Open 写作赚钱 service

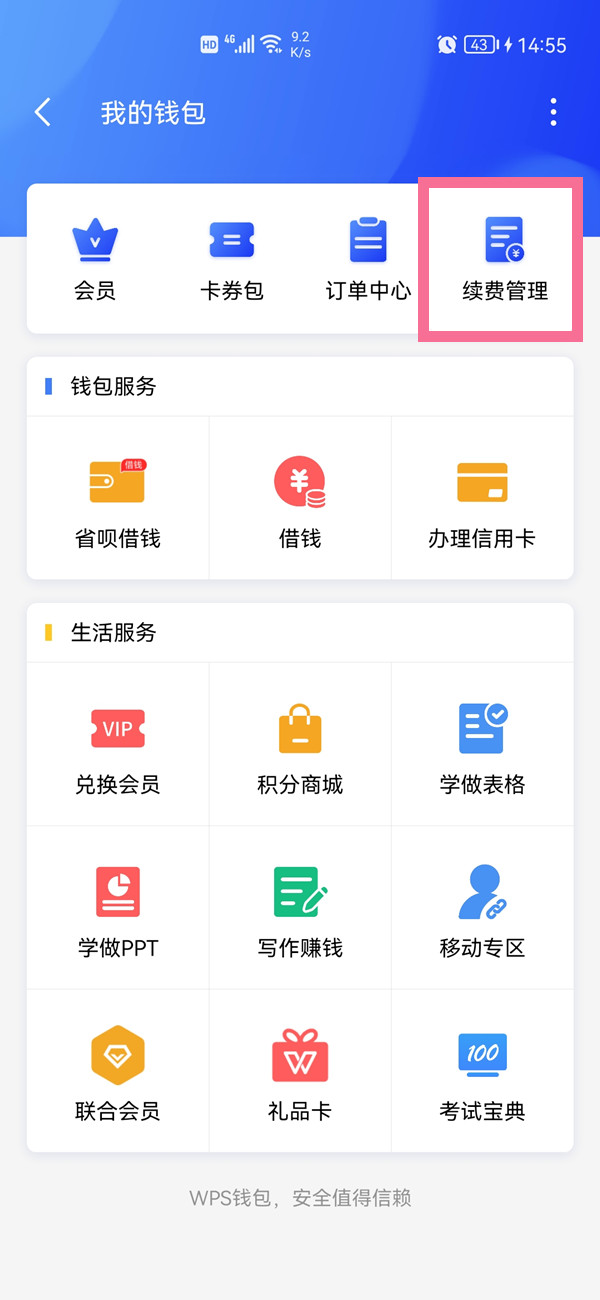click(300, 908)
